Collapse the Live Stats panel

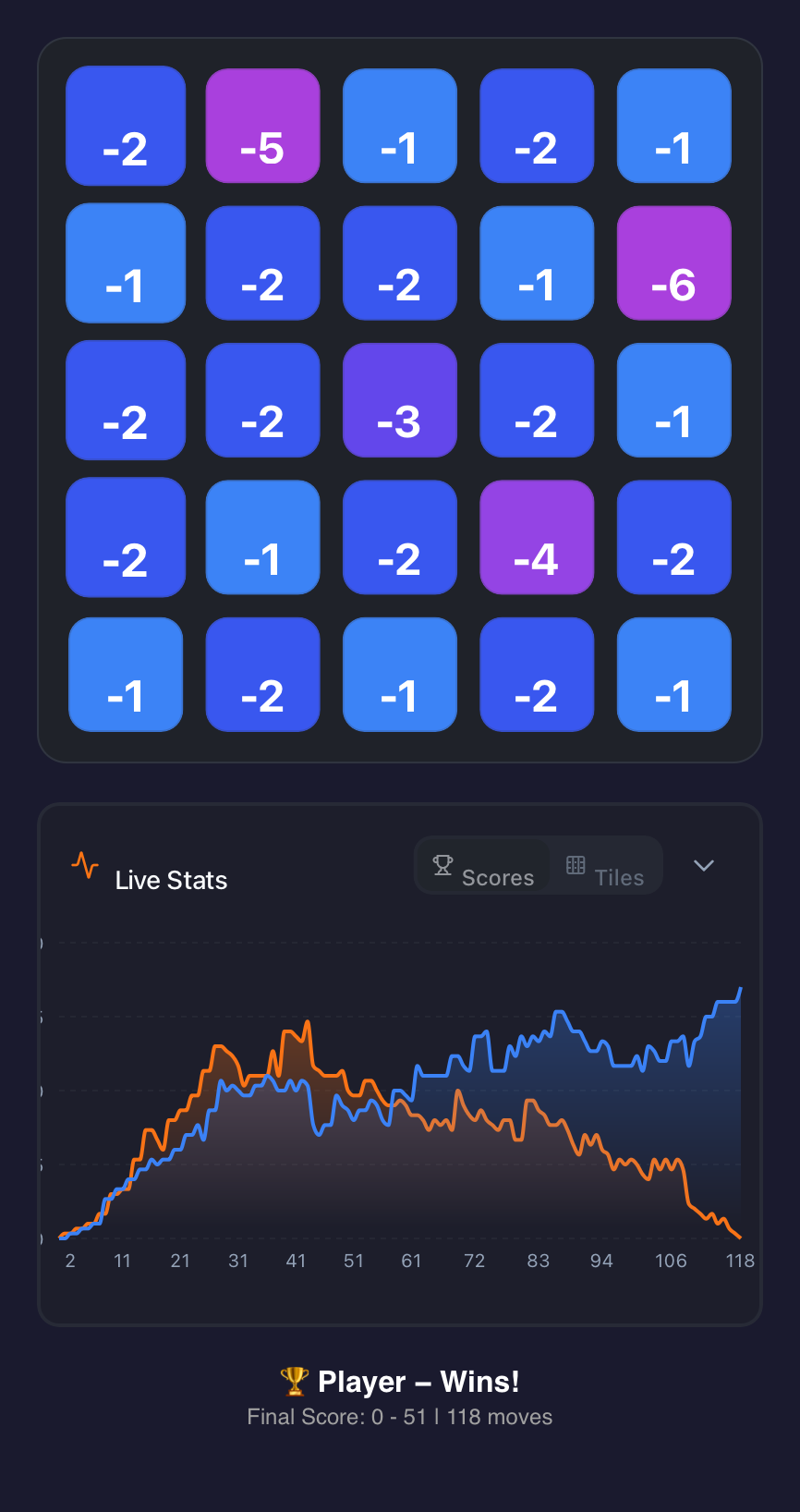pos(704,865)
